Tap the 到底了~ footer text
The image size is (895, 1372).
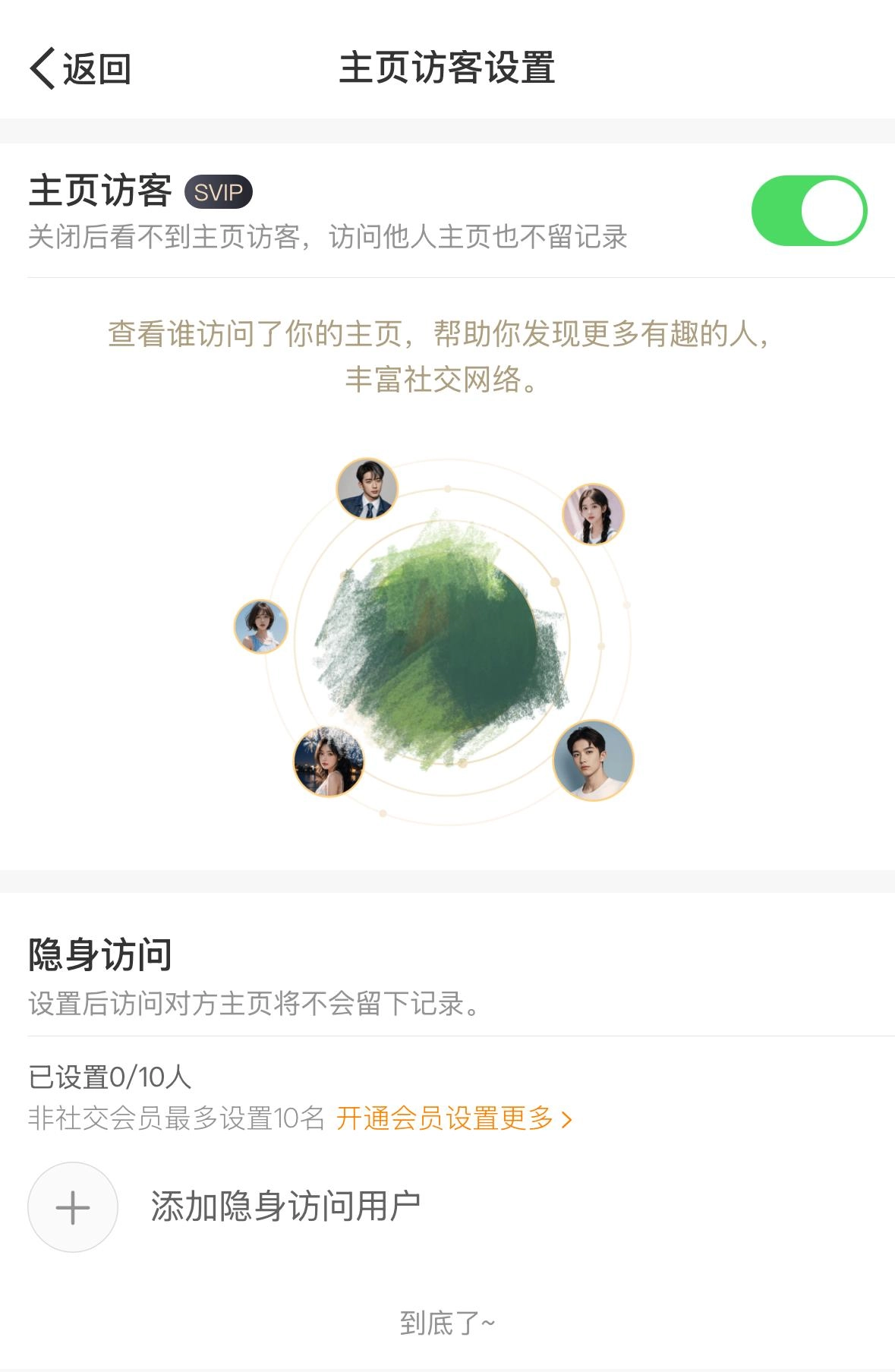tap(447, 1321)
